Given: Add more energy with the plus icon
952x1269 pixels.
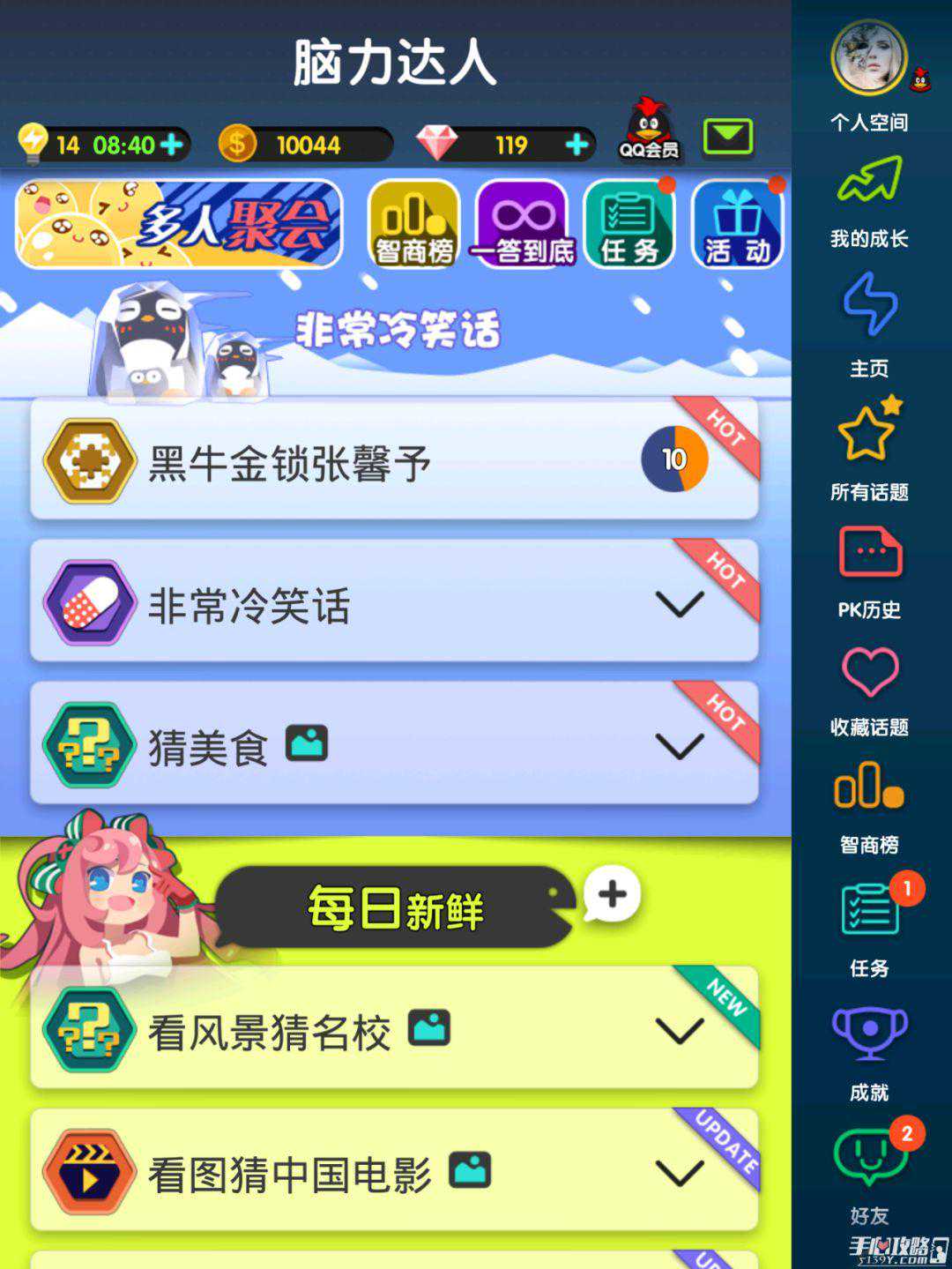Looking at the screenshot, I should click(x=172, y=144).
